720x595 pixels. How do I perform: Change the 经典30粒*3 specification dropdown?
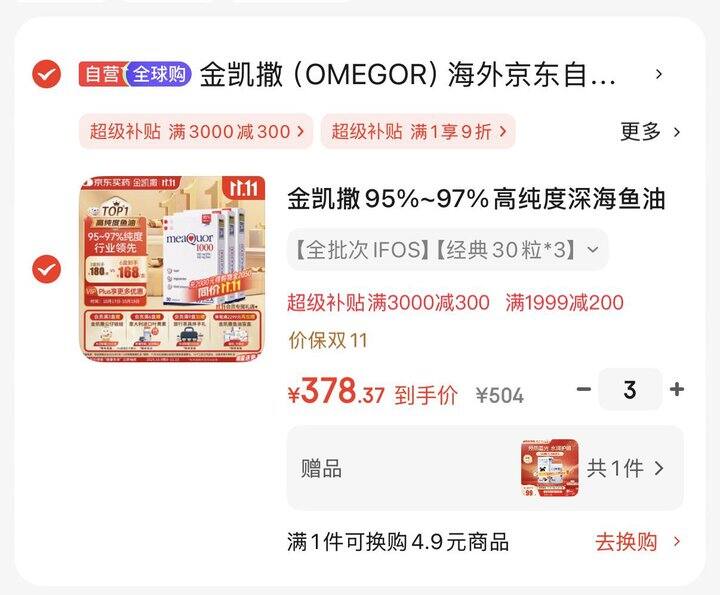point(447,250)
